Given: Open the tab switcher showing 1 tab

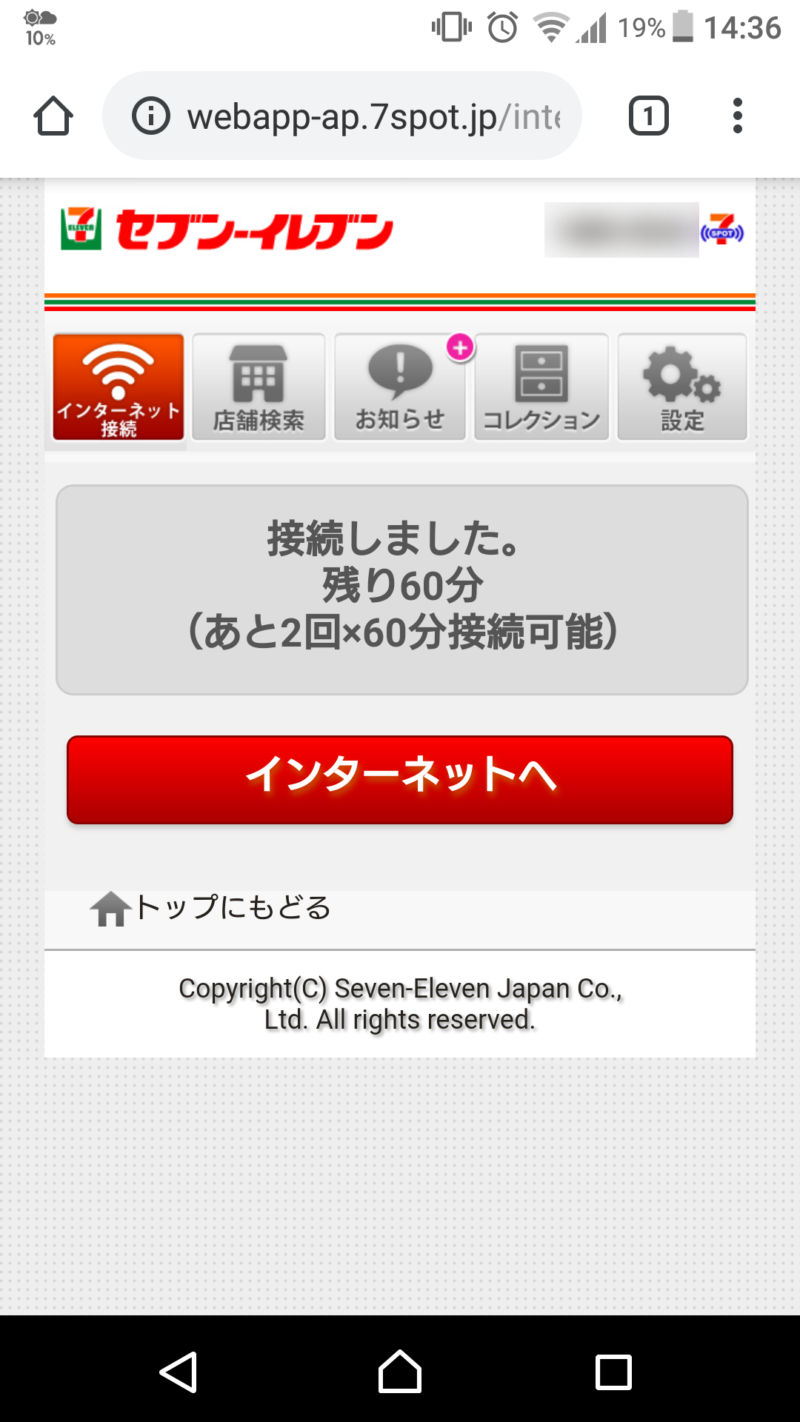Looking at the screenshot, I should pos(648,115).
